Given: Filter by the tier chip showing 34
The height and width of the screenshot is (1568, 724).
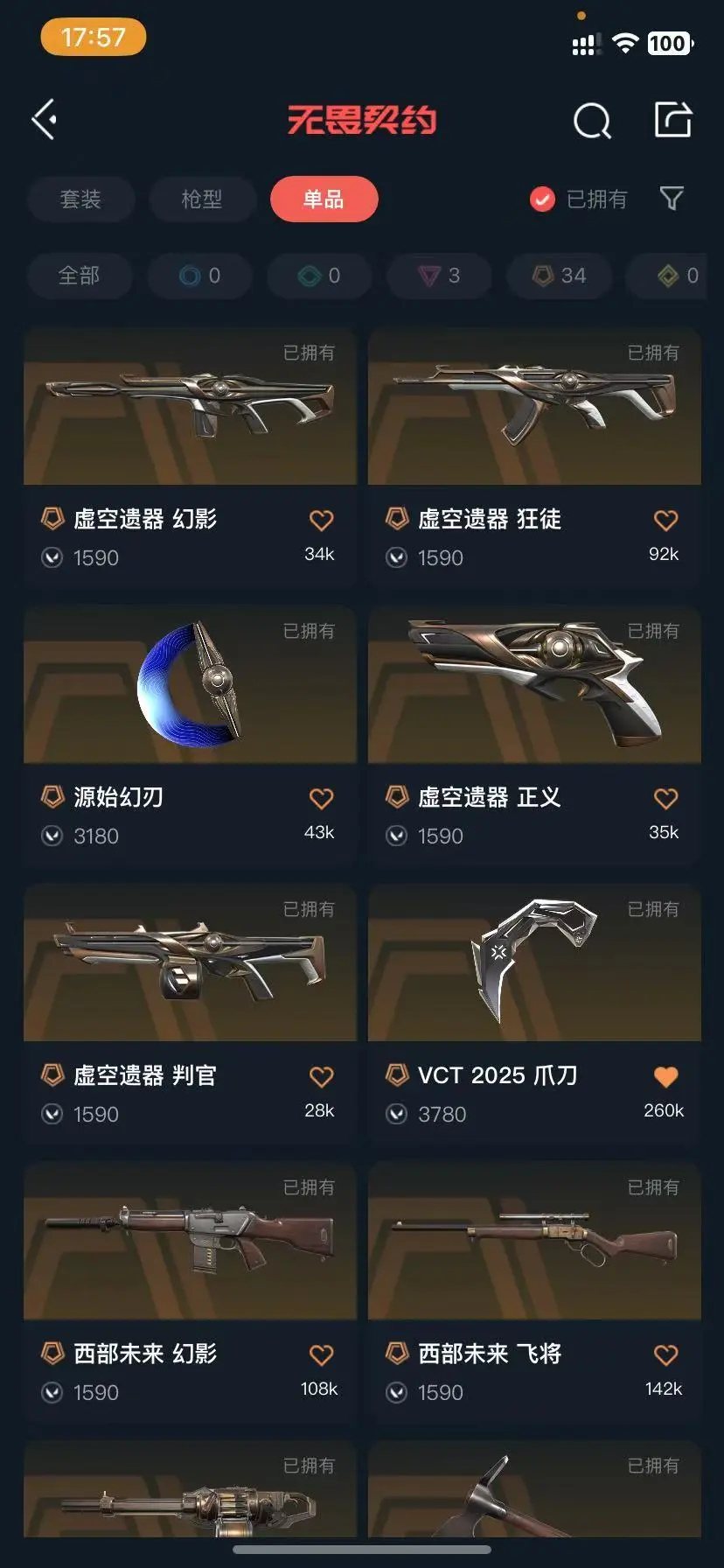Looking at the screenshot, I should click(x=560, y=276).
